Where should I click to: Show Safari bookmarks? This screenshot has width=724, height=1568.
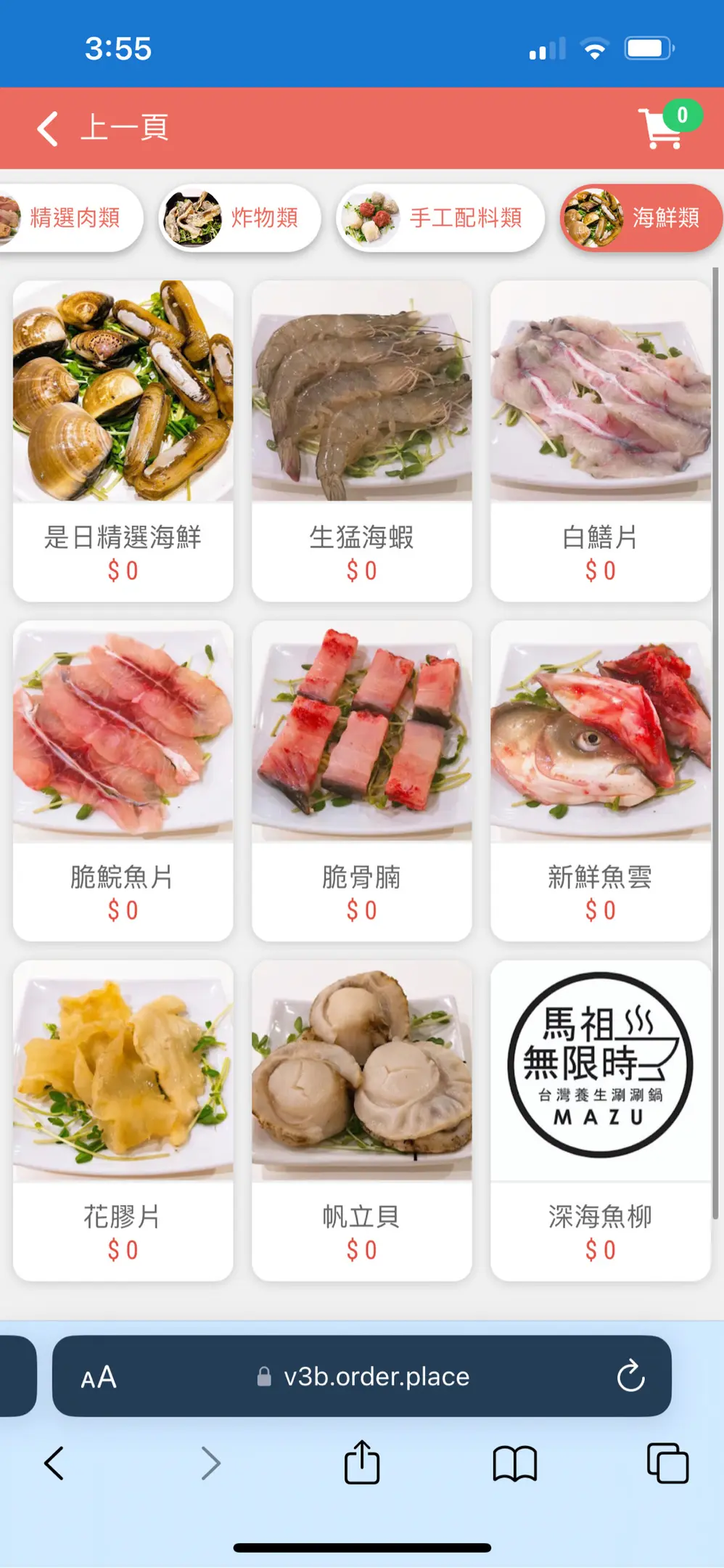coord(514,1463)
